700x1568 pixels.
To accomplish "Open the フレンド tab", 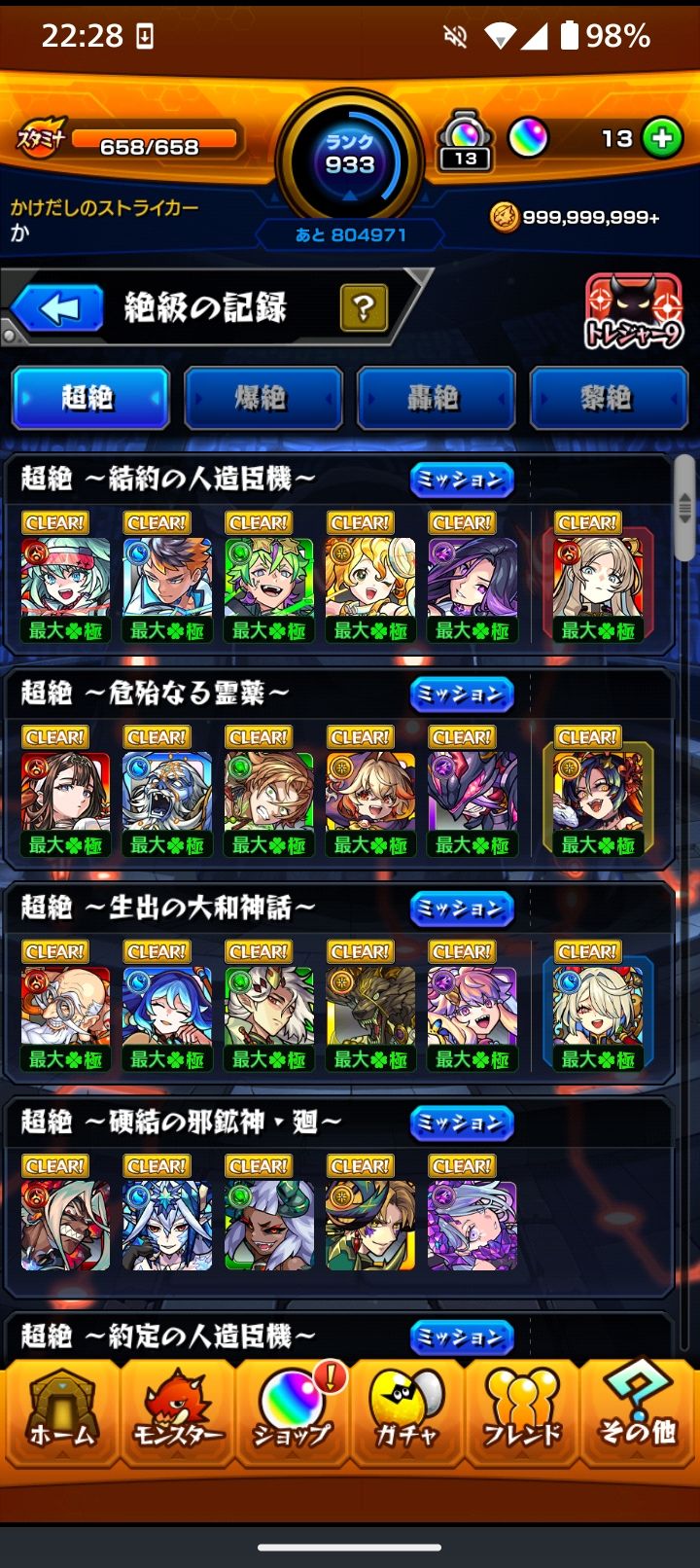I will click(x=522, y=1413).
